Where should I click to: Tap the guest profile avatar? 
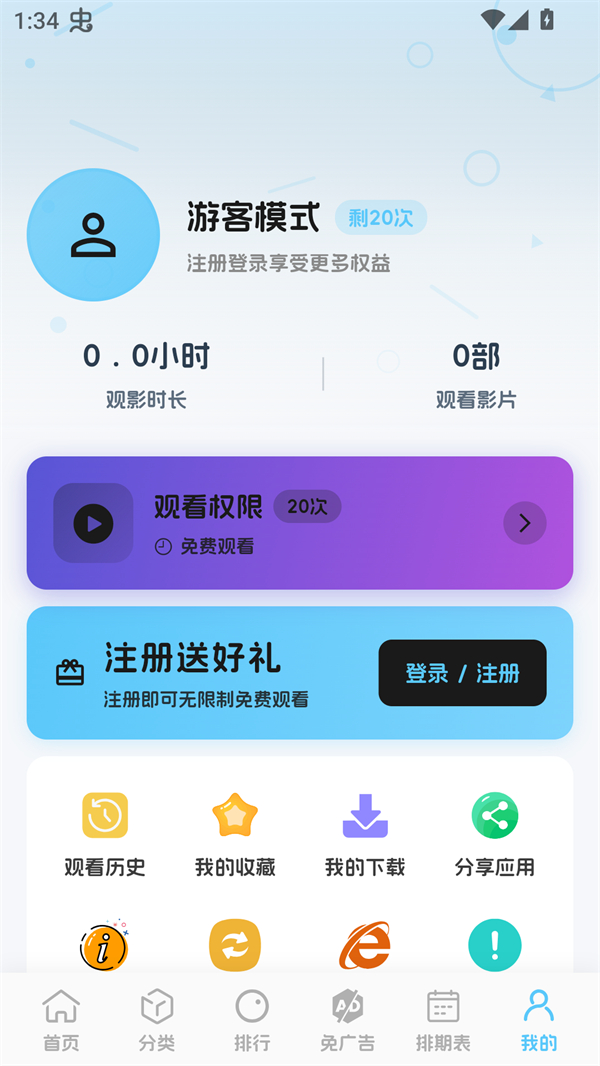tap(93, 235)
